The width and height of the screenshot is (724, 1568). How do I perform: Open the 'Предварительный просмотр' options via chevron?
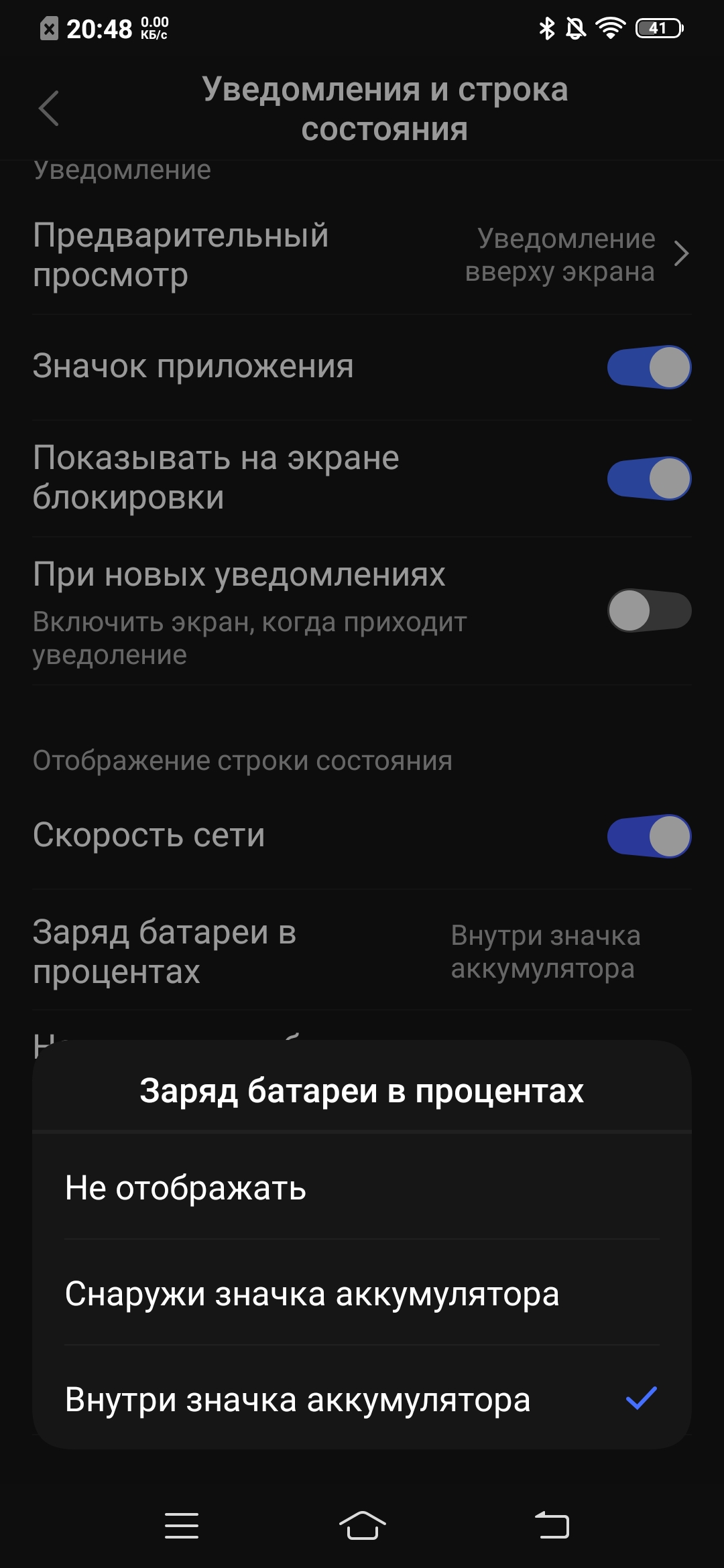tap(682, 255)
